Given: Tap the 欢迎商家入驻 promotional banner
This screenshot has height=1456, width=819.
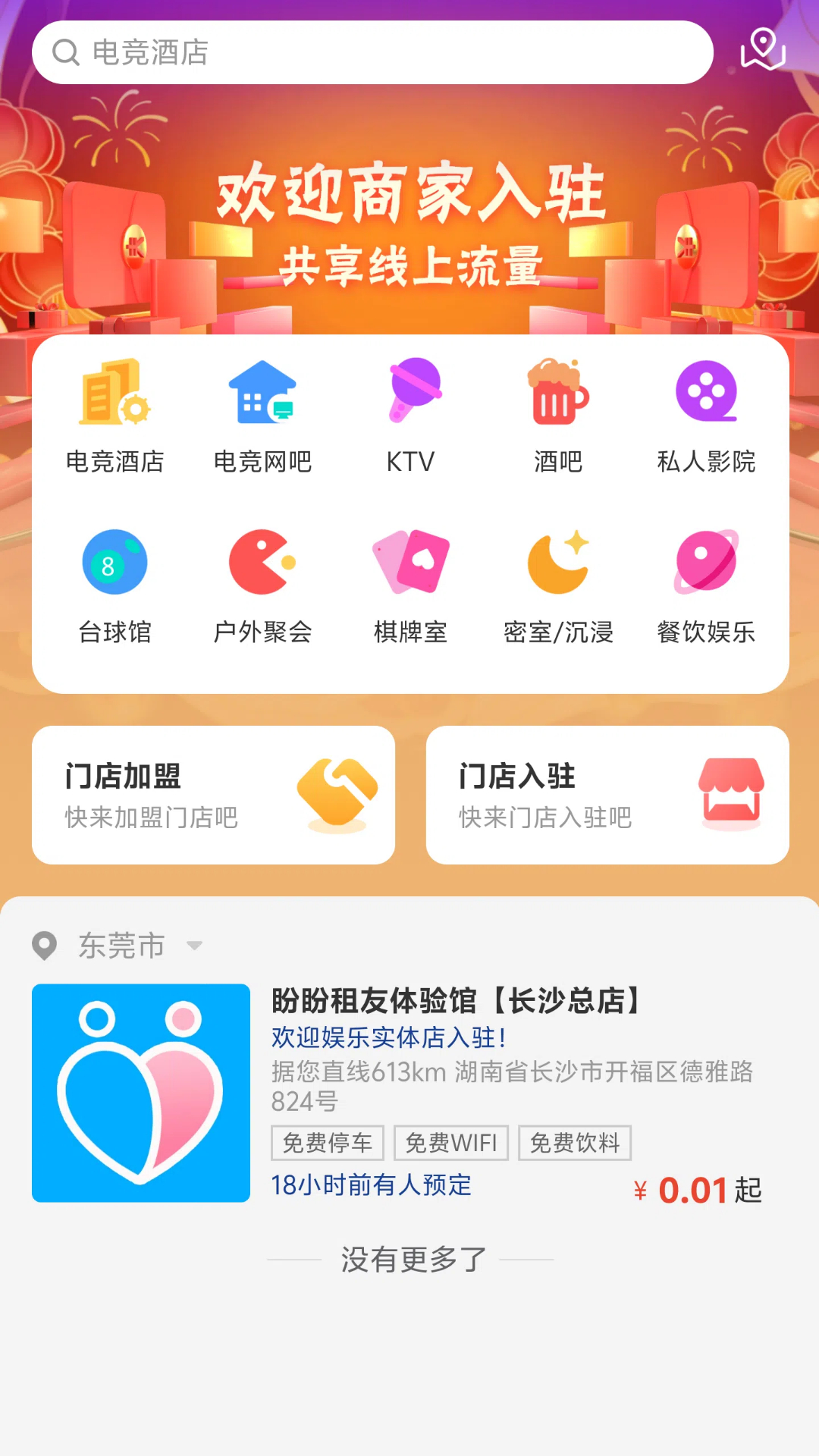Looking at the screenshot, I should point(409,212).
